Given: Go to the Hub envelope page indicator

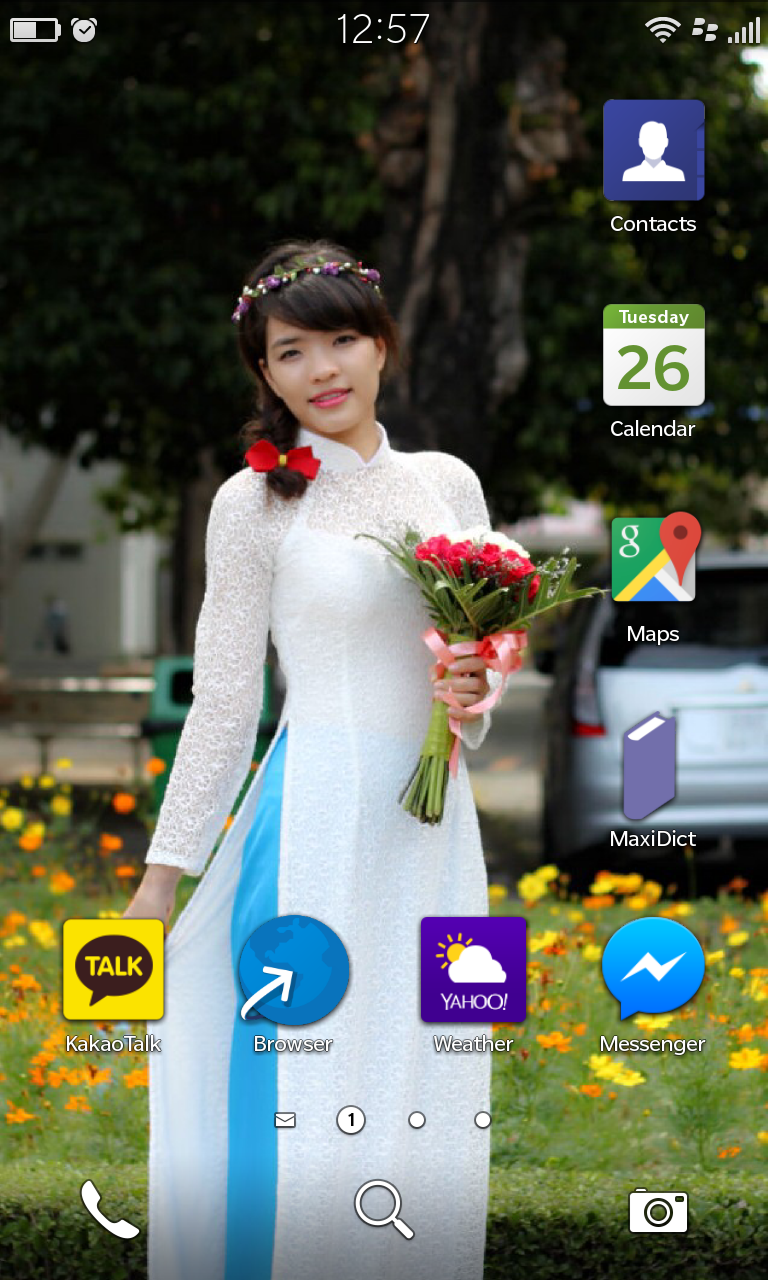Looking at the screenshot, I should click(285, 1120).
